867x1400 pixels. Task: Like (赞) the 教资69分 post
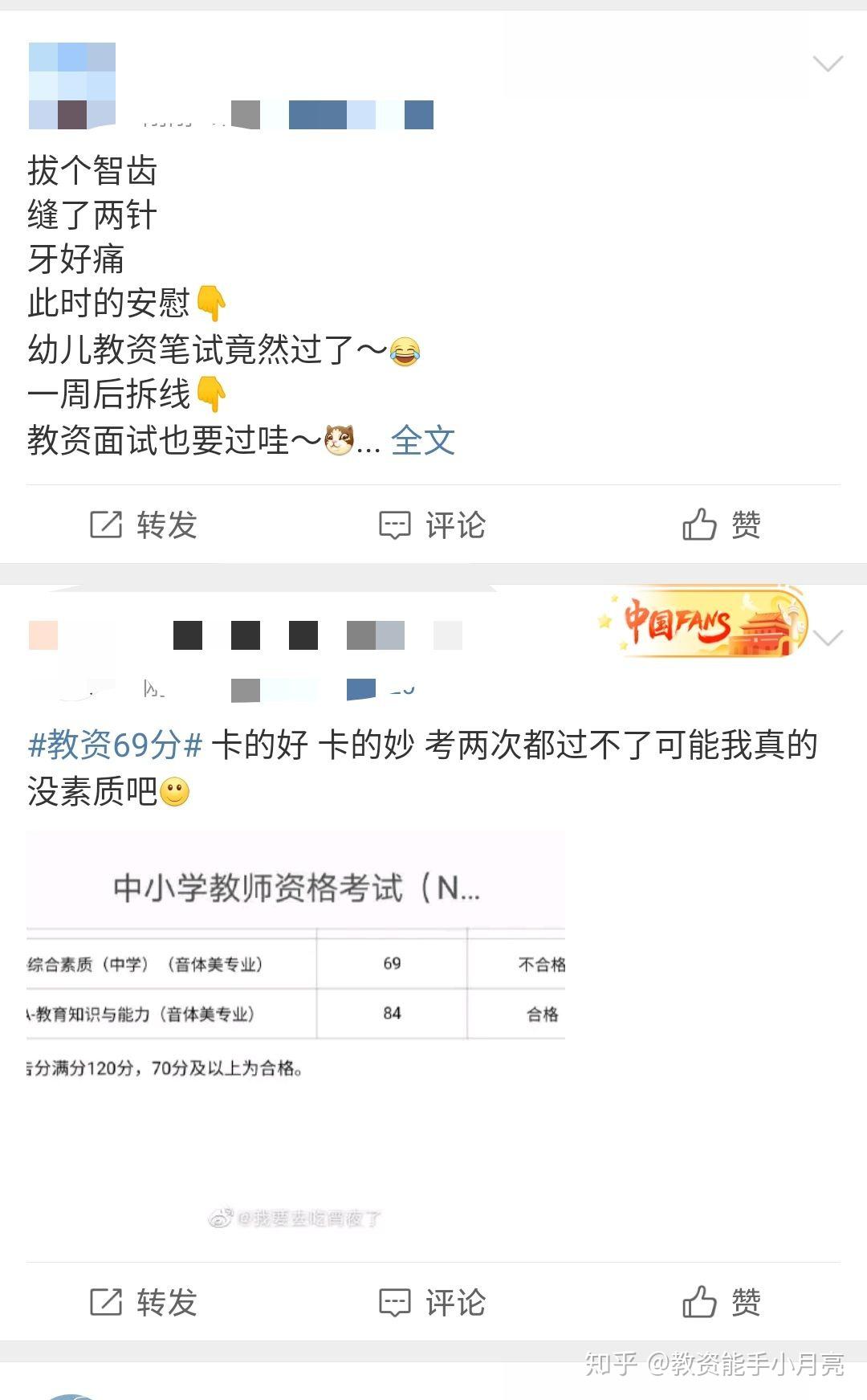click(x=722, y=1302)
